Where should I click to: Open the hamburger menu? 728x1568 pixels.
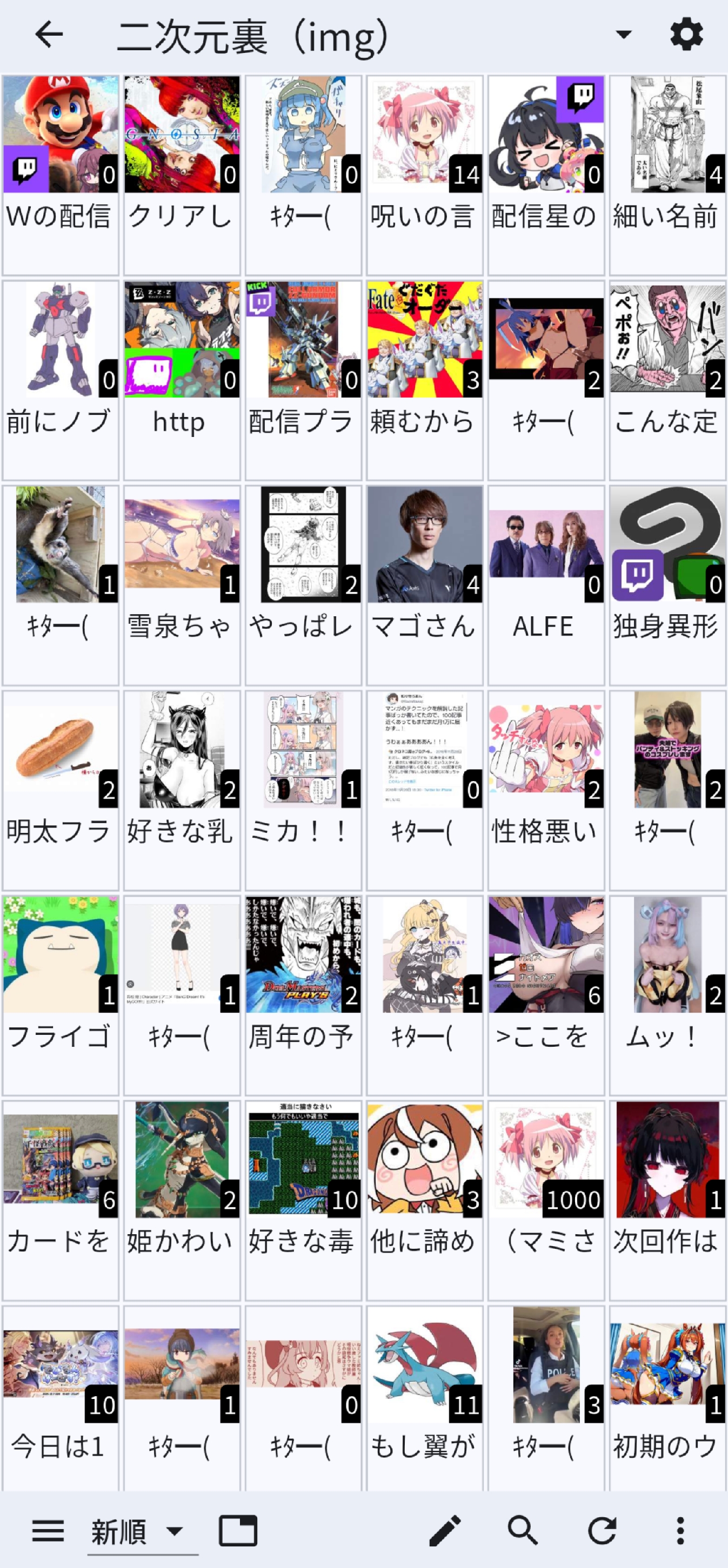tap(48, 1530)
